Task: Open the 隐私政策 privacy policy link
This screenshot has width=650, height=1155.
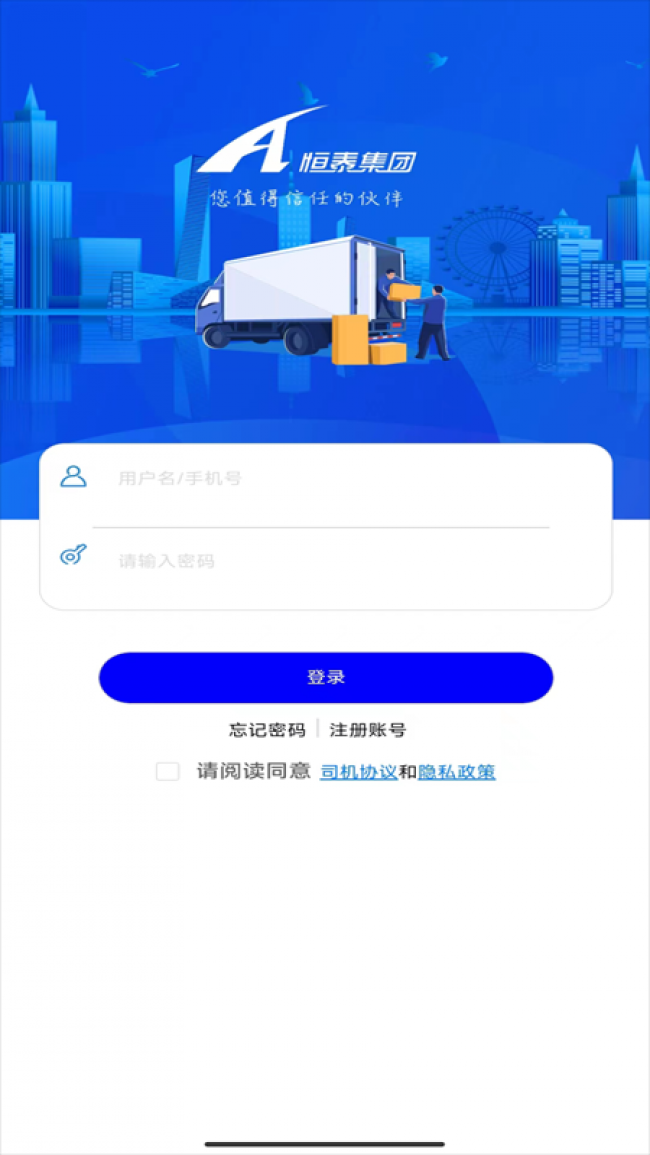Action: [x=457, y=772]
